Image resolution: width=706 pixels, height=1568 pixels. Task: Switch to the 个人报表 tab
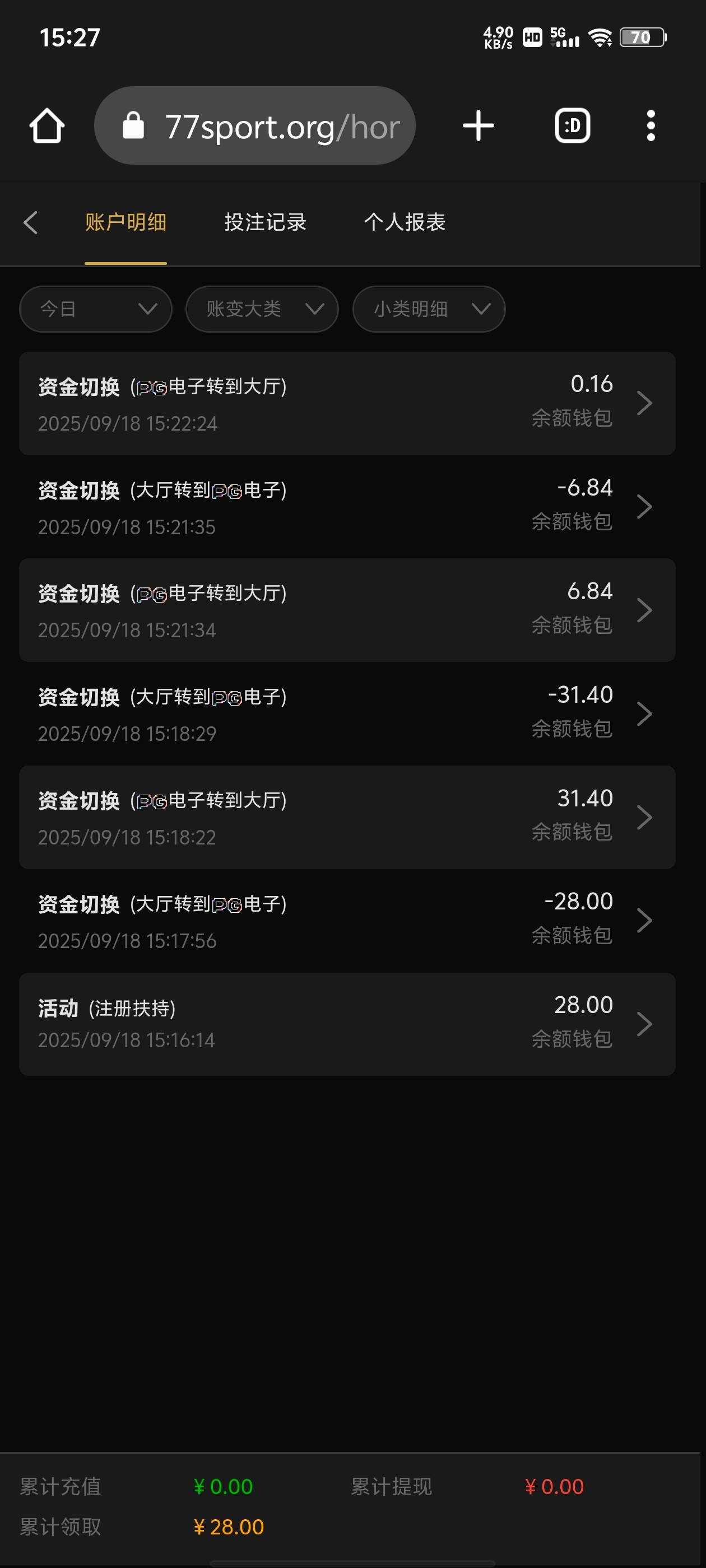click(x=405, y=222)
